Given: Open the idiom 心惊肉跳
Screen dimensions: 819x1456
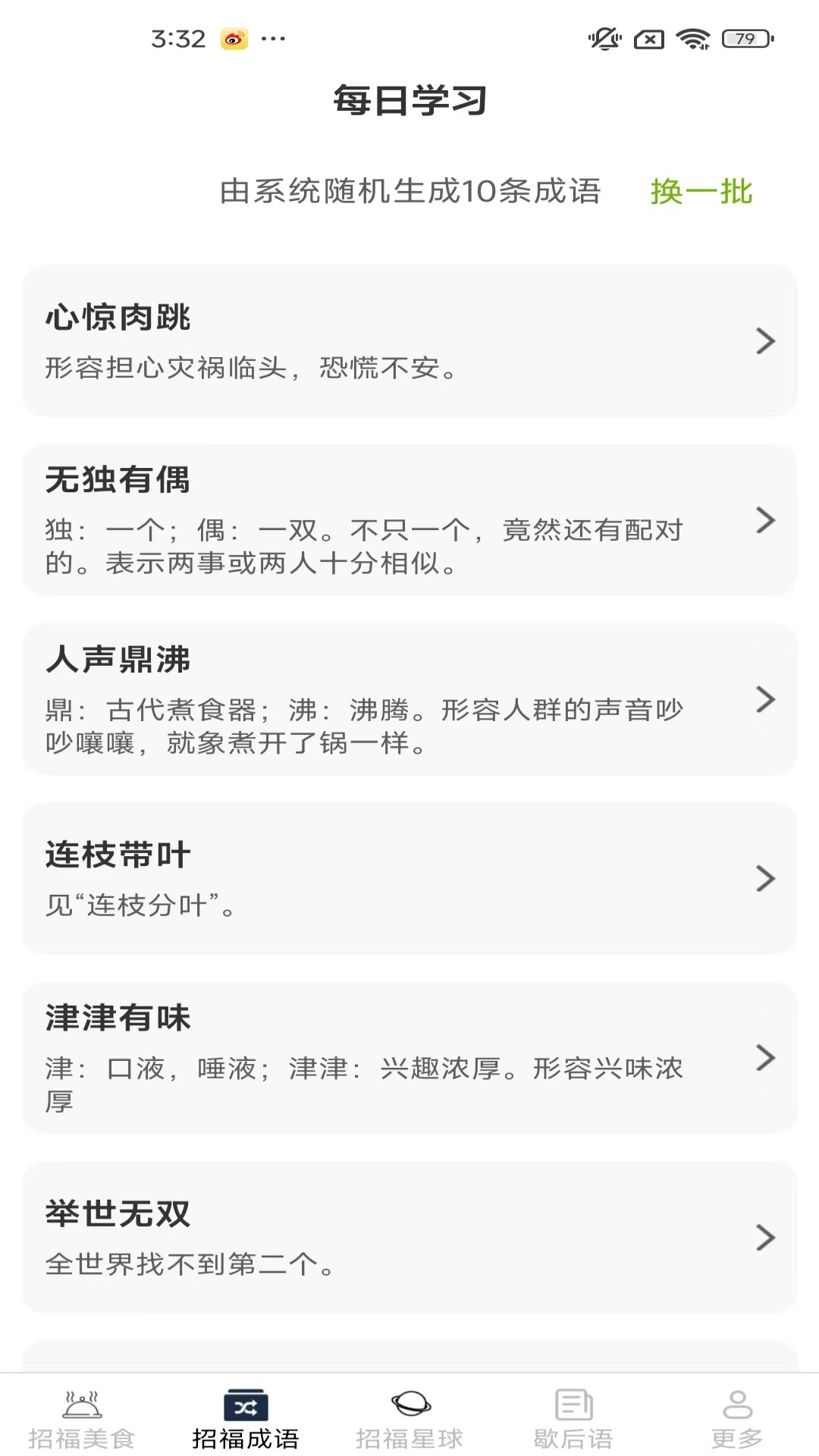Looking at the screenshot, I should pos(409,340).
